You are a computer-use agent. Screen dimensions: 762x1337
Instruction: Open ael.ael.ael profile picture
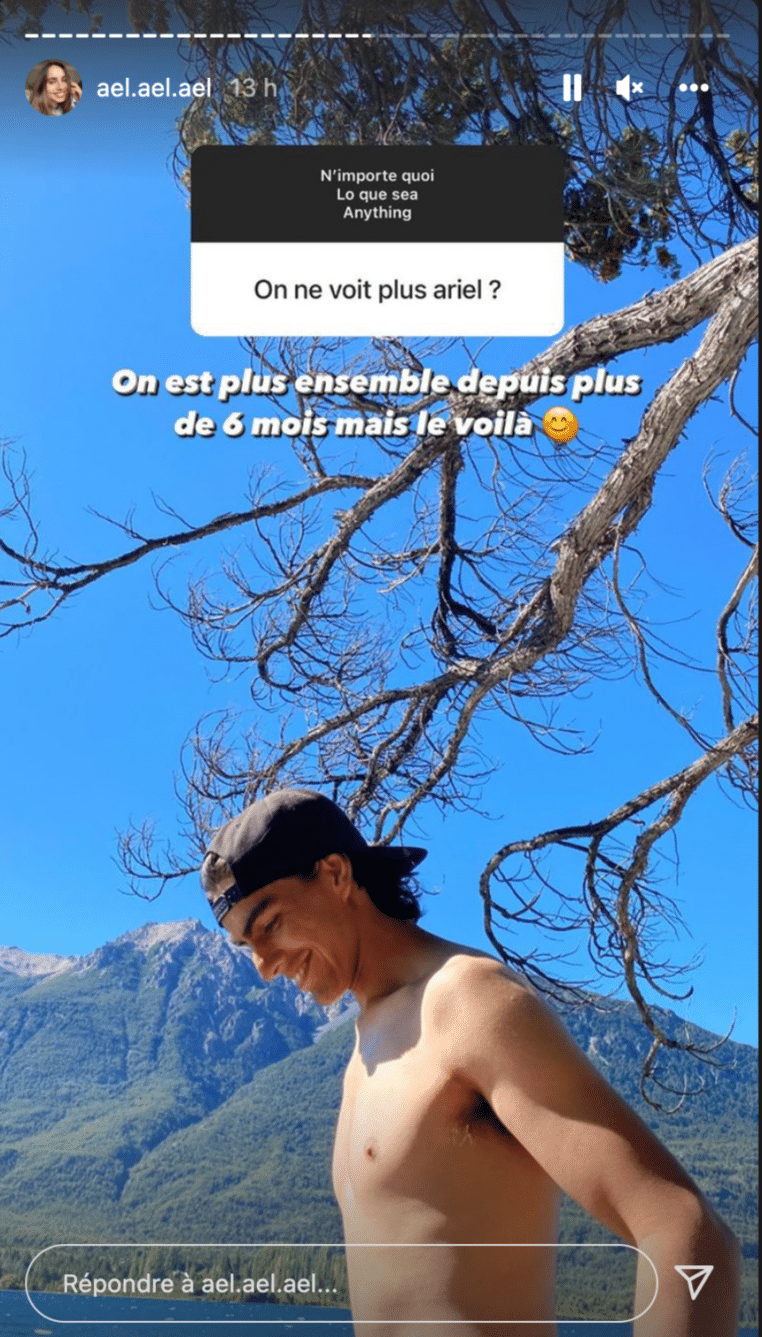(53, 88)
